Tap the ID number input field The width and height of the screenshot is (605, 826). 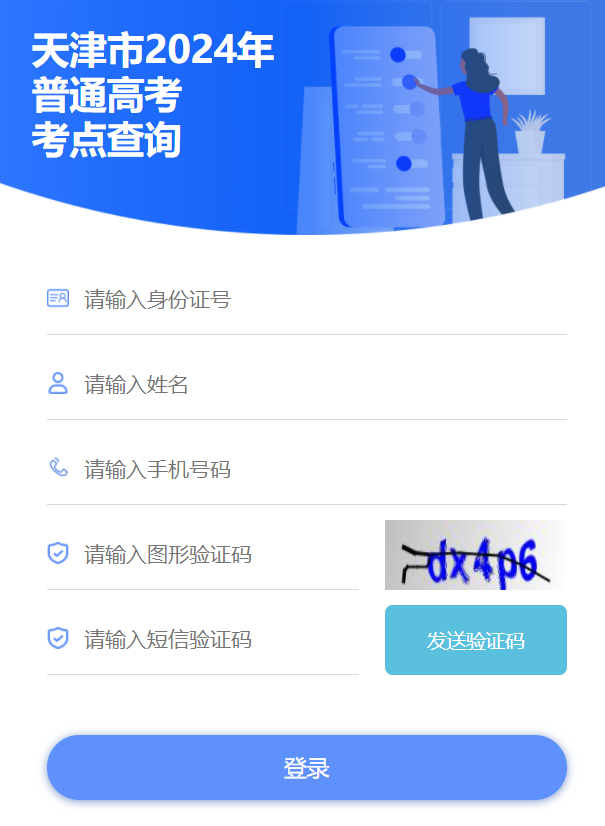pyautogui.click(x=320, y=299)
